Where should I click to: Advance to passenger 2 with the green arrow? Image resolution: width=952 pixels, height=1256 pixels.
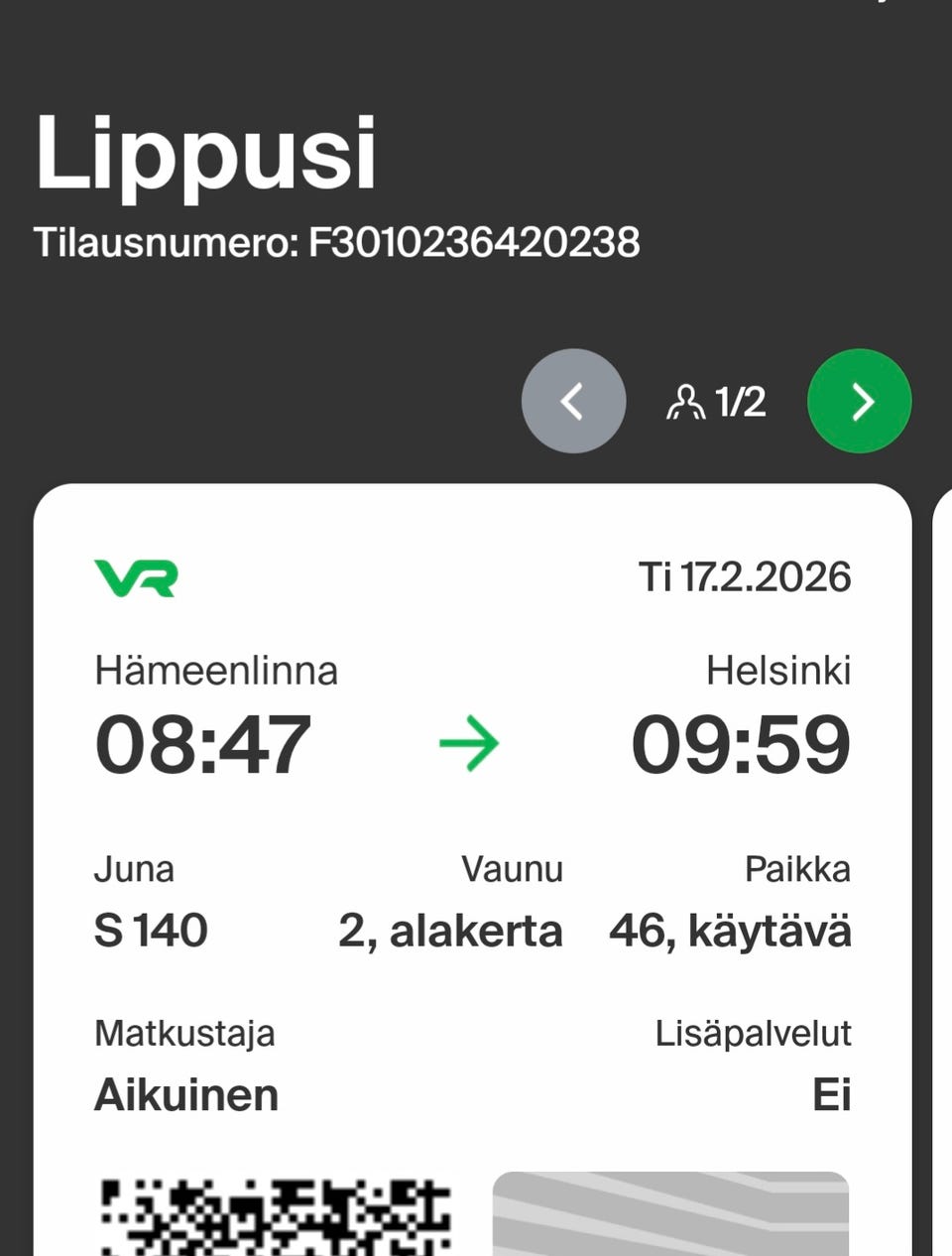pos(859,400)
